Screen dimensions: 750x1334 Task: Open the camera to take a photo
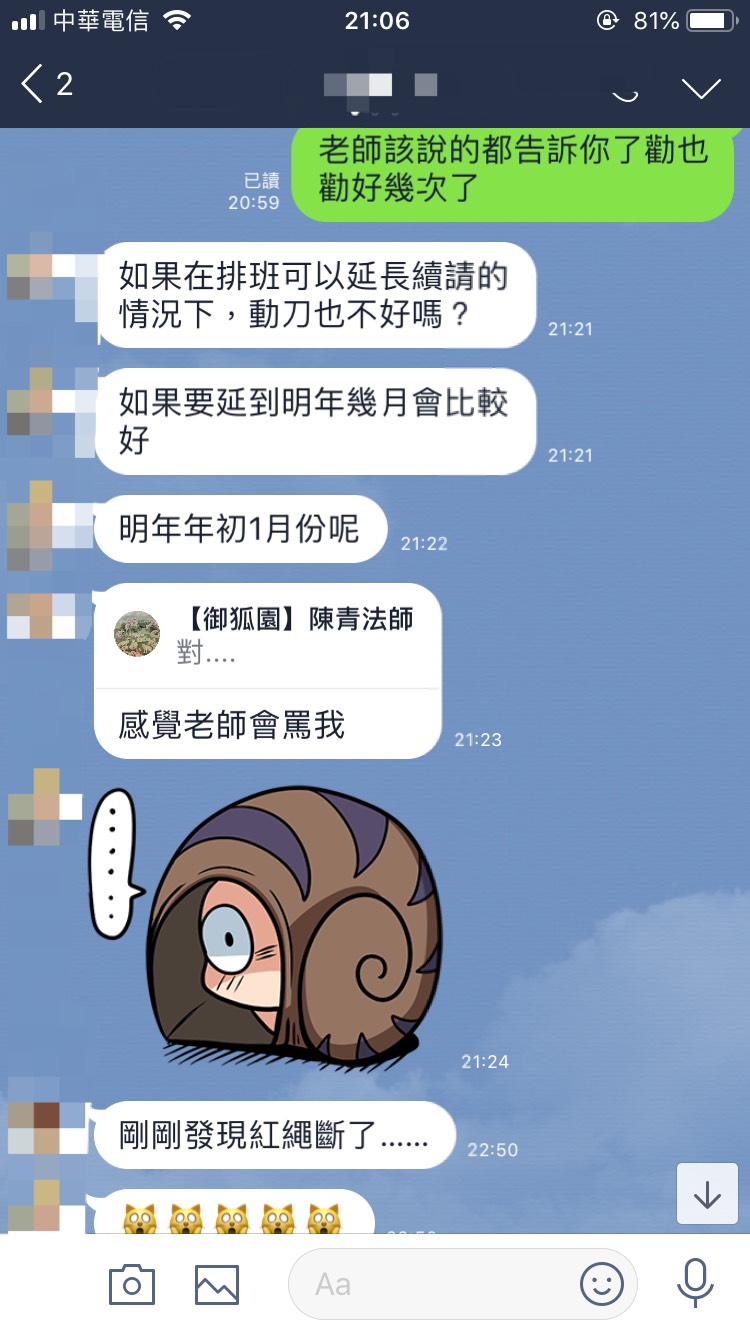coord(132,1284)
